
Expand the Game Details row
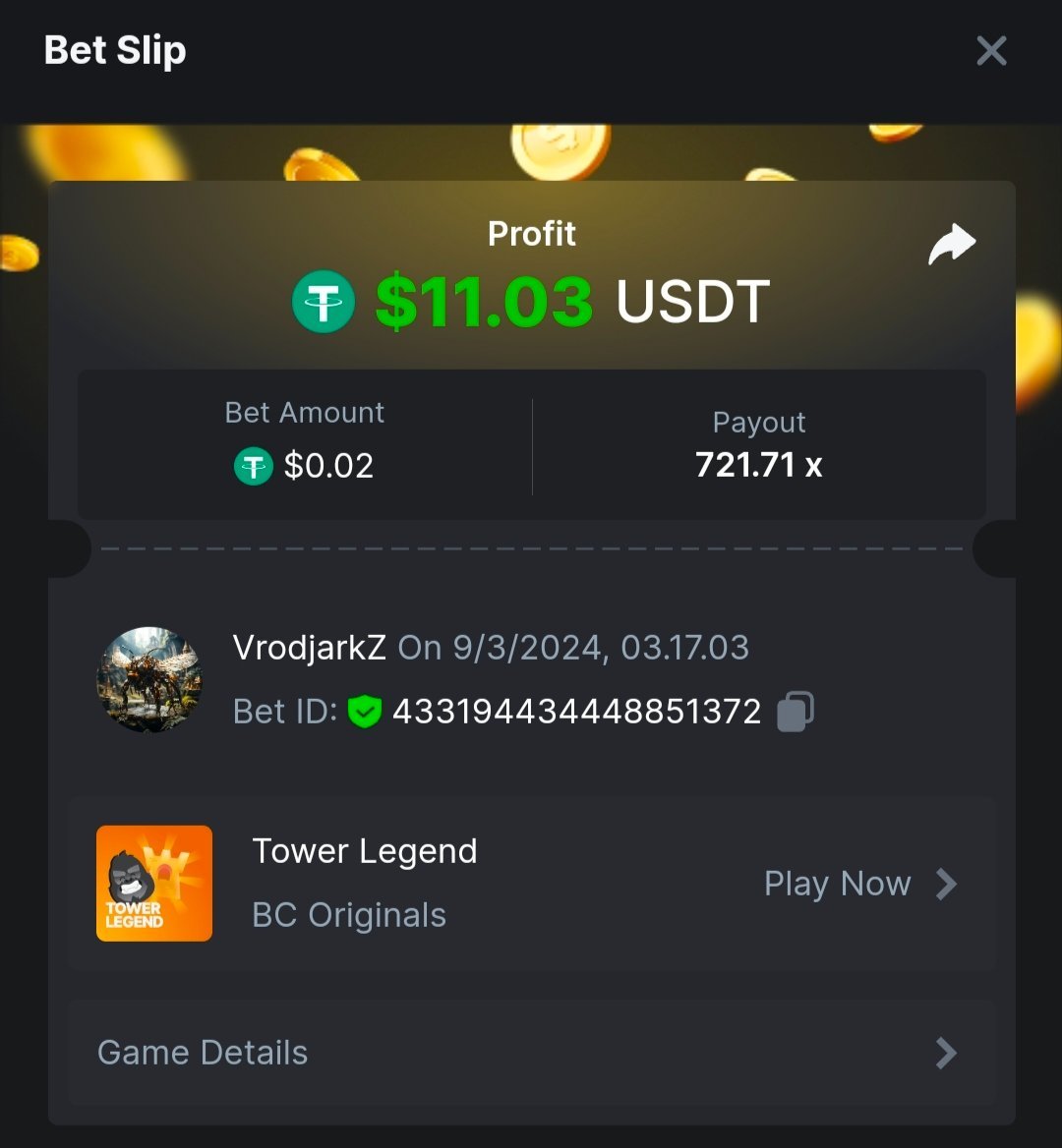point(531,1053)
